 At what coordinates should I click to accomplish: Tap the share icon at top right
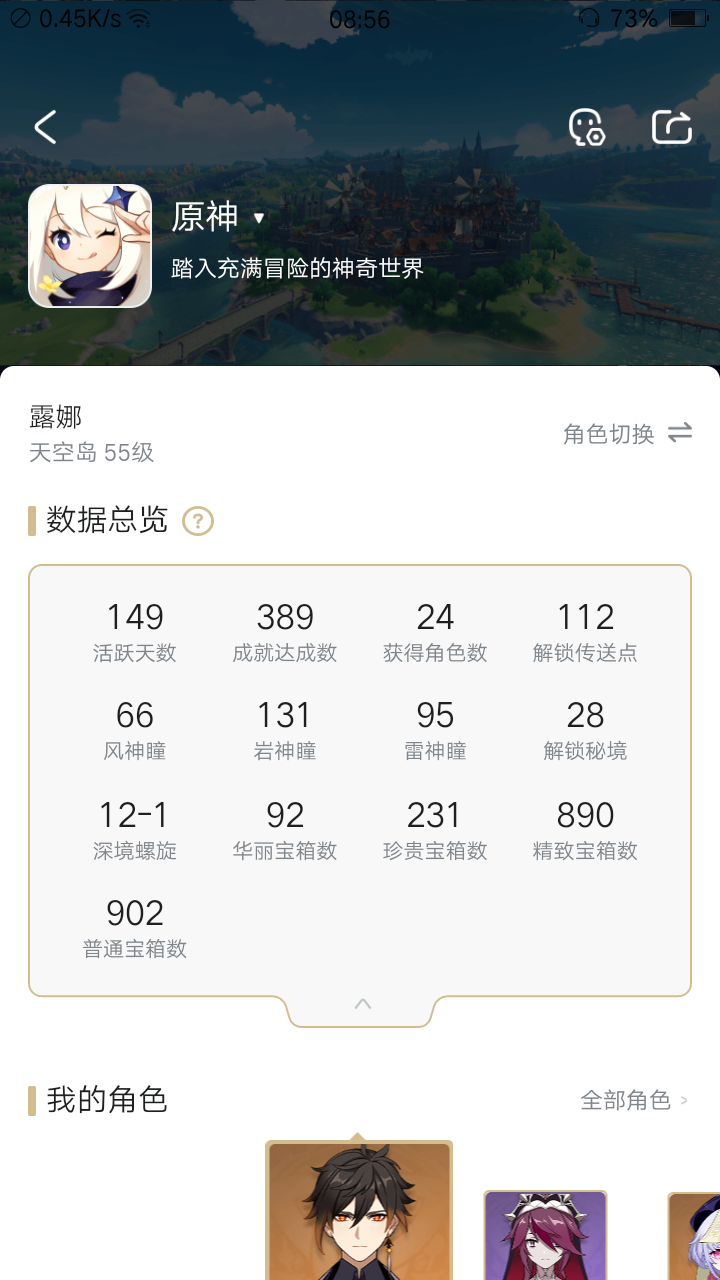coord(672,126)
